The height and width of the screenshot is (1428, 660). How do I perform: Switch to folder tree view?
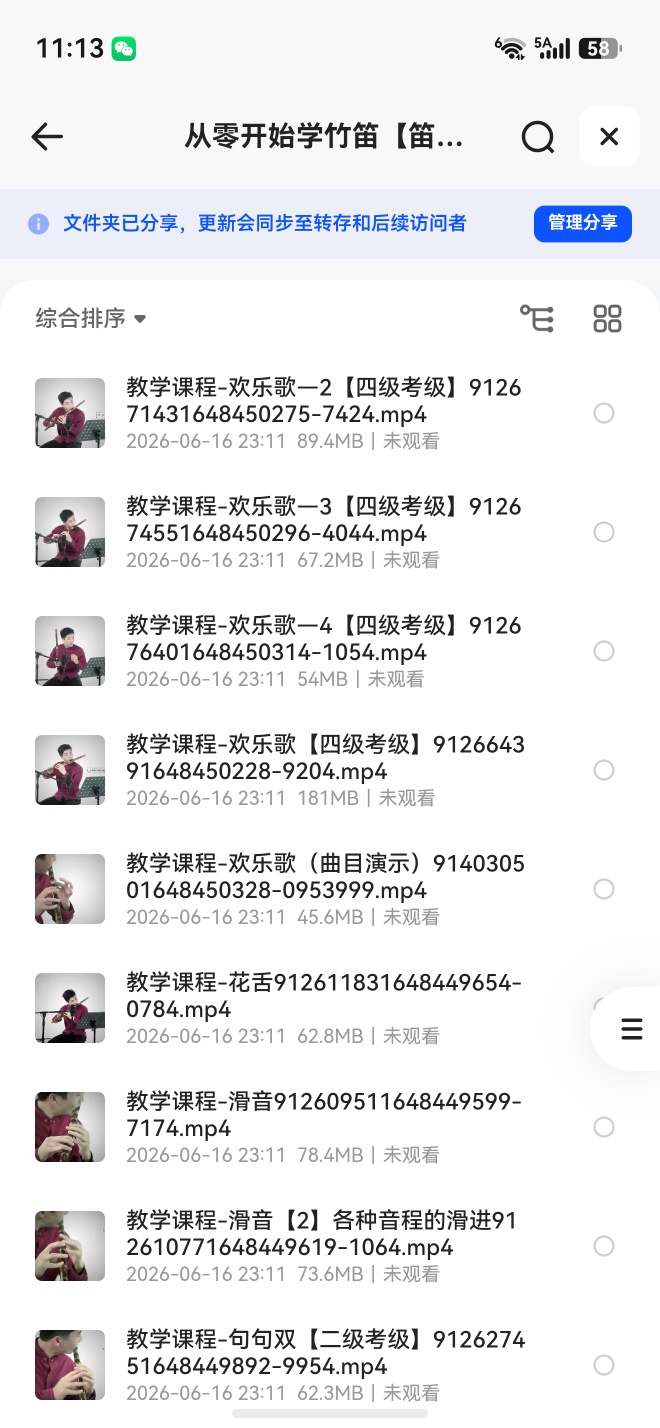pyautogui.click(x=537, y=318)
